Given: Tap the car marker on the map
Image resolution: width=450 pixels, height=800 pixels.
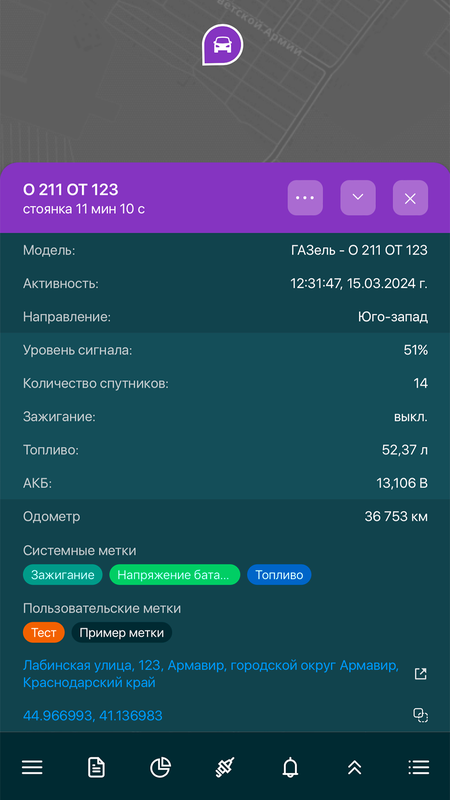Looking at the screenshot, I should click(x=222, y=45).
